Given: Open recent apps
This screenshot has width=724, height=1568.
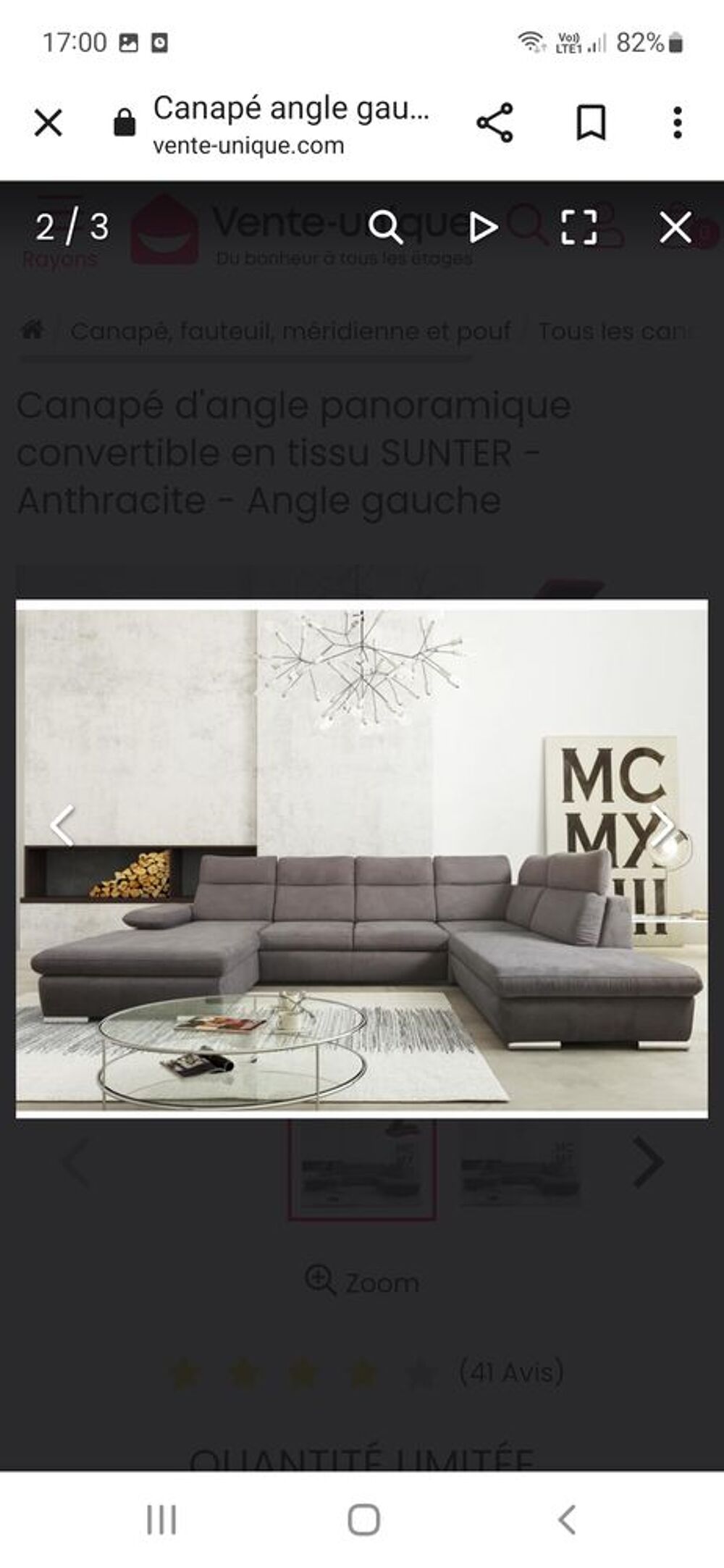Looking at the screenshot, I should (x=161, y=1519).
